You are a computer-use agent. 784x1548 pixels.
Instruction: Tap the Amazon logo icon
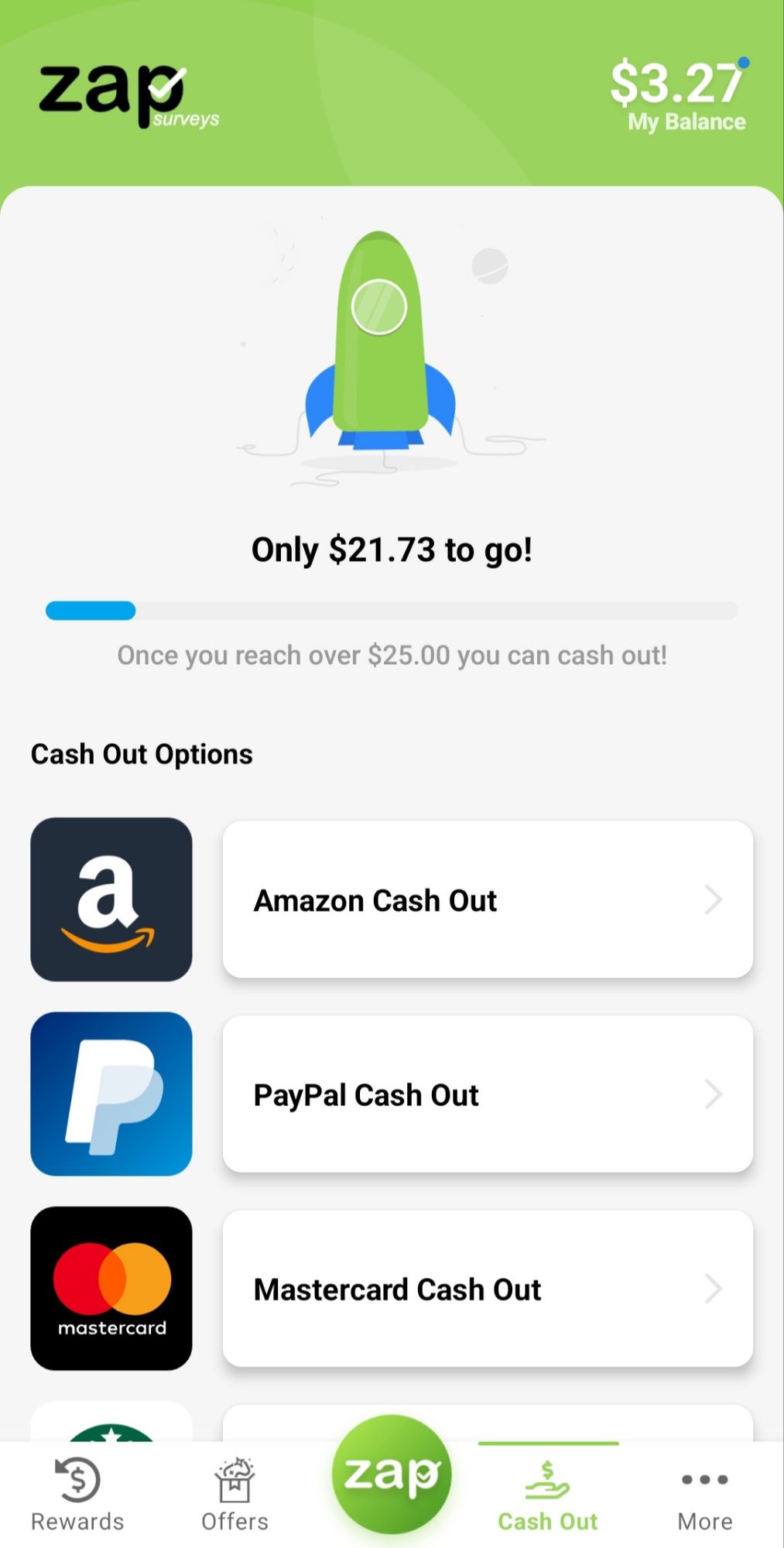[x=111, y=899]
